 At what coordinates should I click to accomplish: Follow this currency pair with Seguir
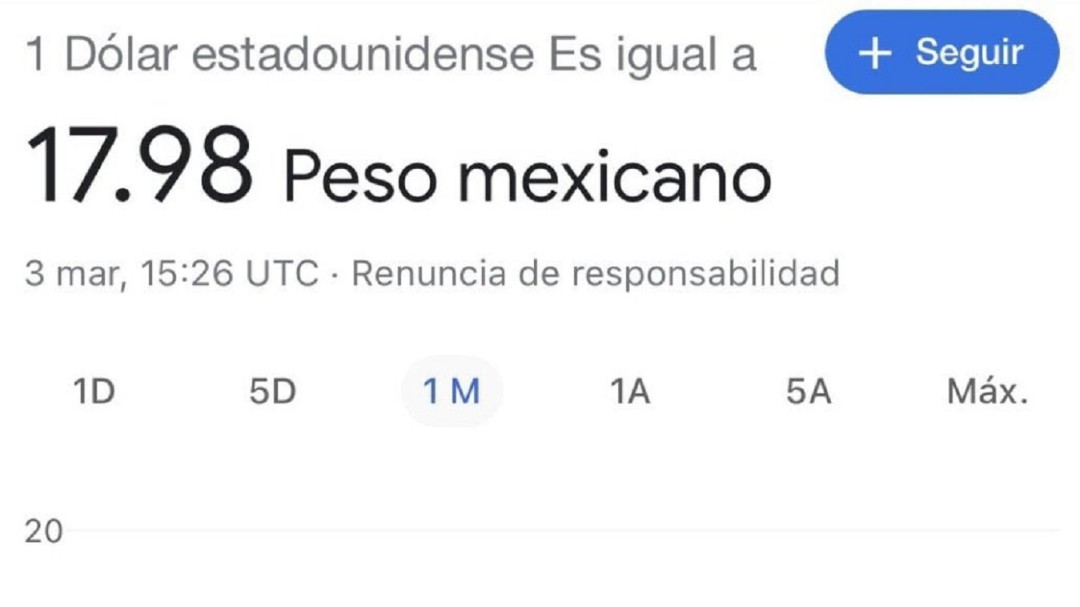pos(941,54)
